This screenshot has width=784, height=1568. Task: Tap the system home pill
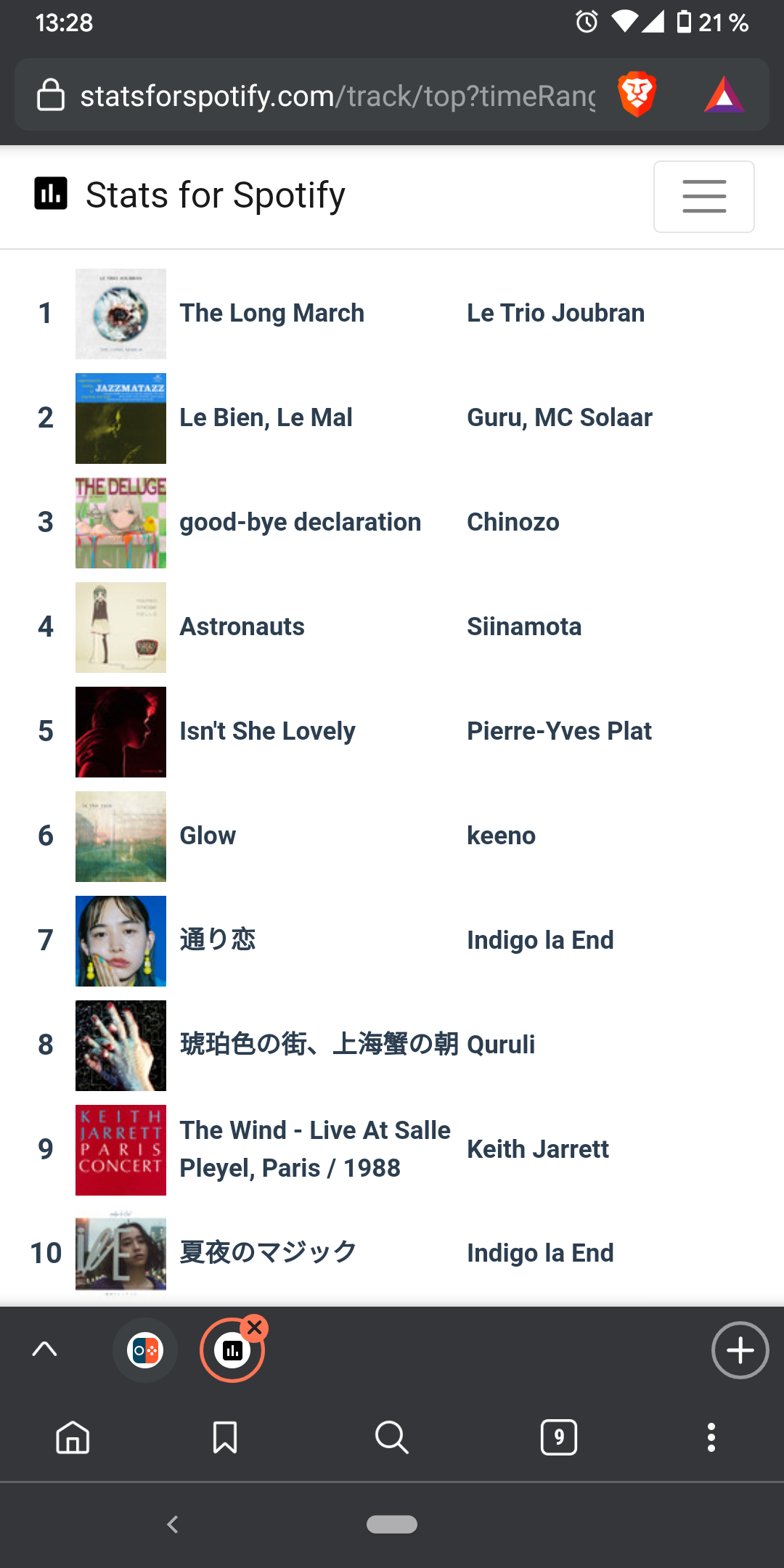[x=392, y=1524]
